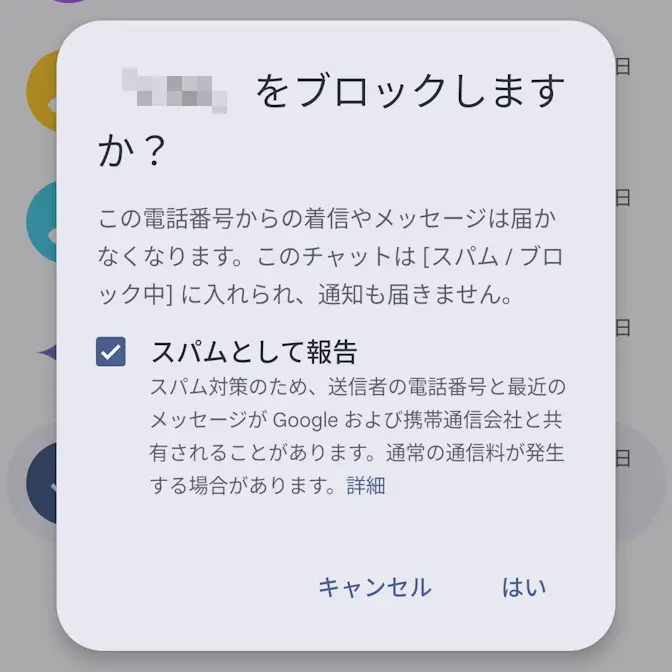Cancel blocking with キャンセル
The width and height of the screenshot is (672, 672).
(x=374, y=587)
